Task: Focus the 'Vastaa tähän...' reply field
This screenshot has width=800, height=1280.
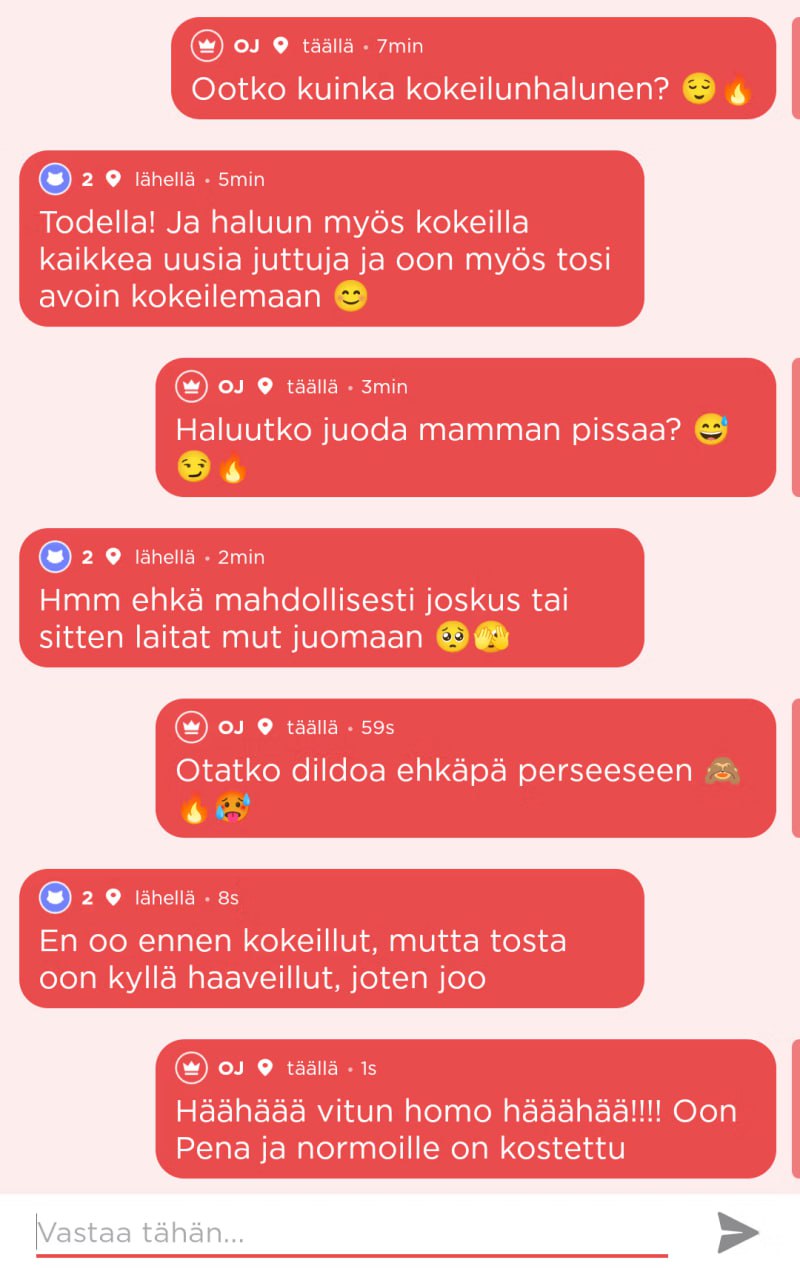Action: (350, 1232)
